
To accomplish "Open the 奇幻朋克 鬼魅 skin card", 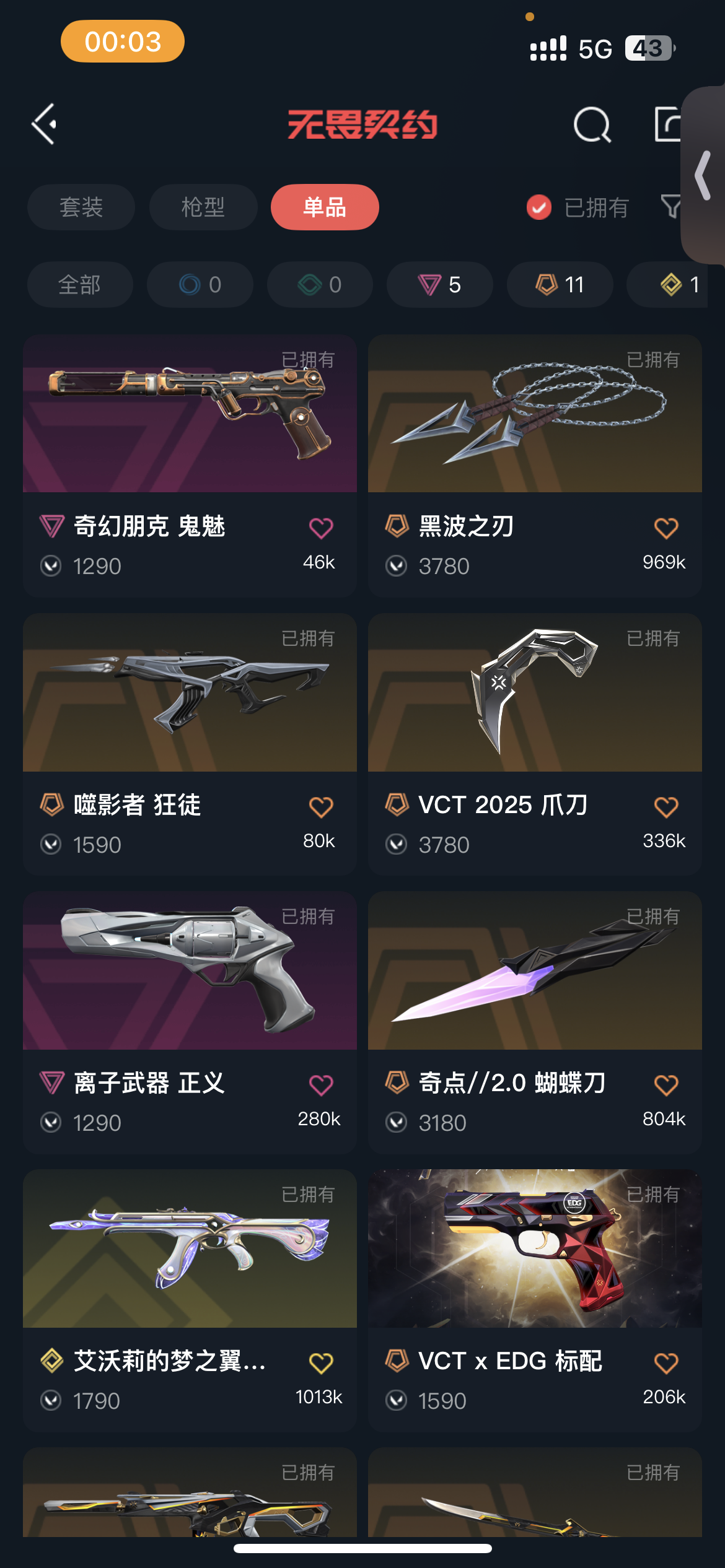I will [190, 433].
